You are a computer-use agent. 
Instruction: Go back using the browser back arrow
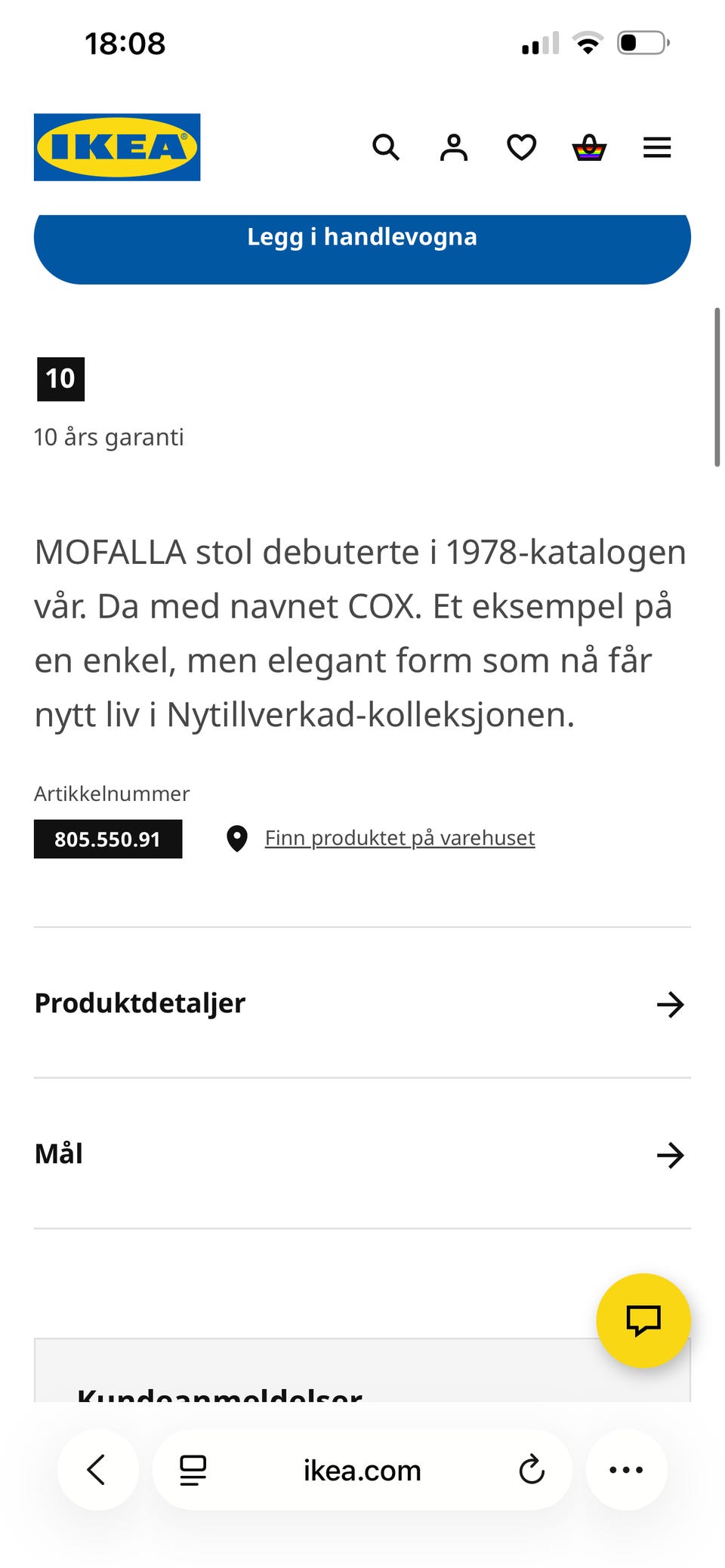[97, 1470]
